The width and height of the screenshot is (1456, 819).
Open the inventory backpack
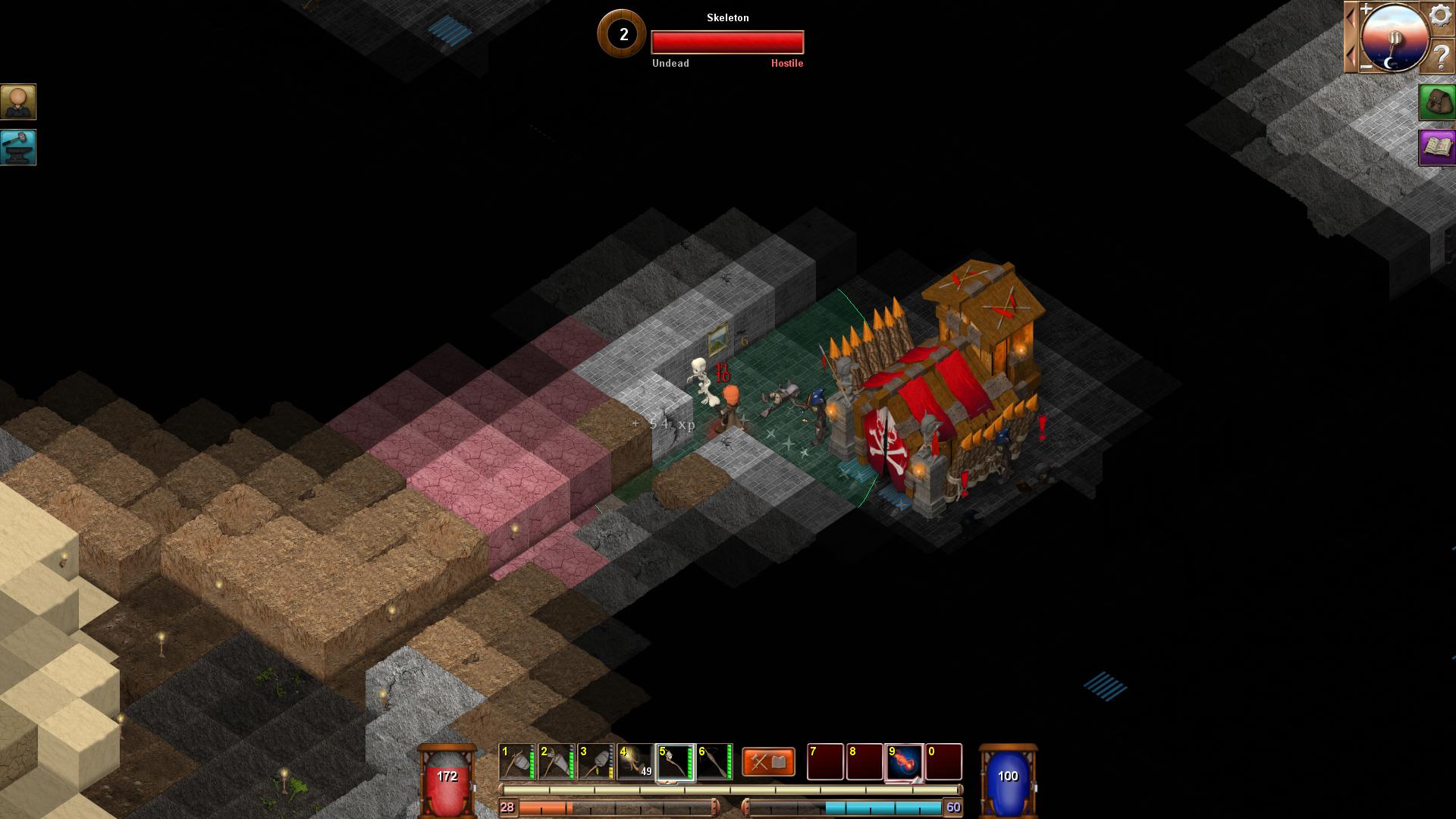coord(1437,102)
